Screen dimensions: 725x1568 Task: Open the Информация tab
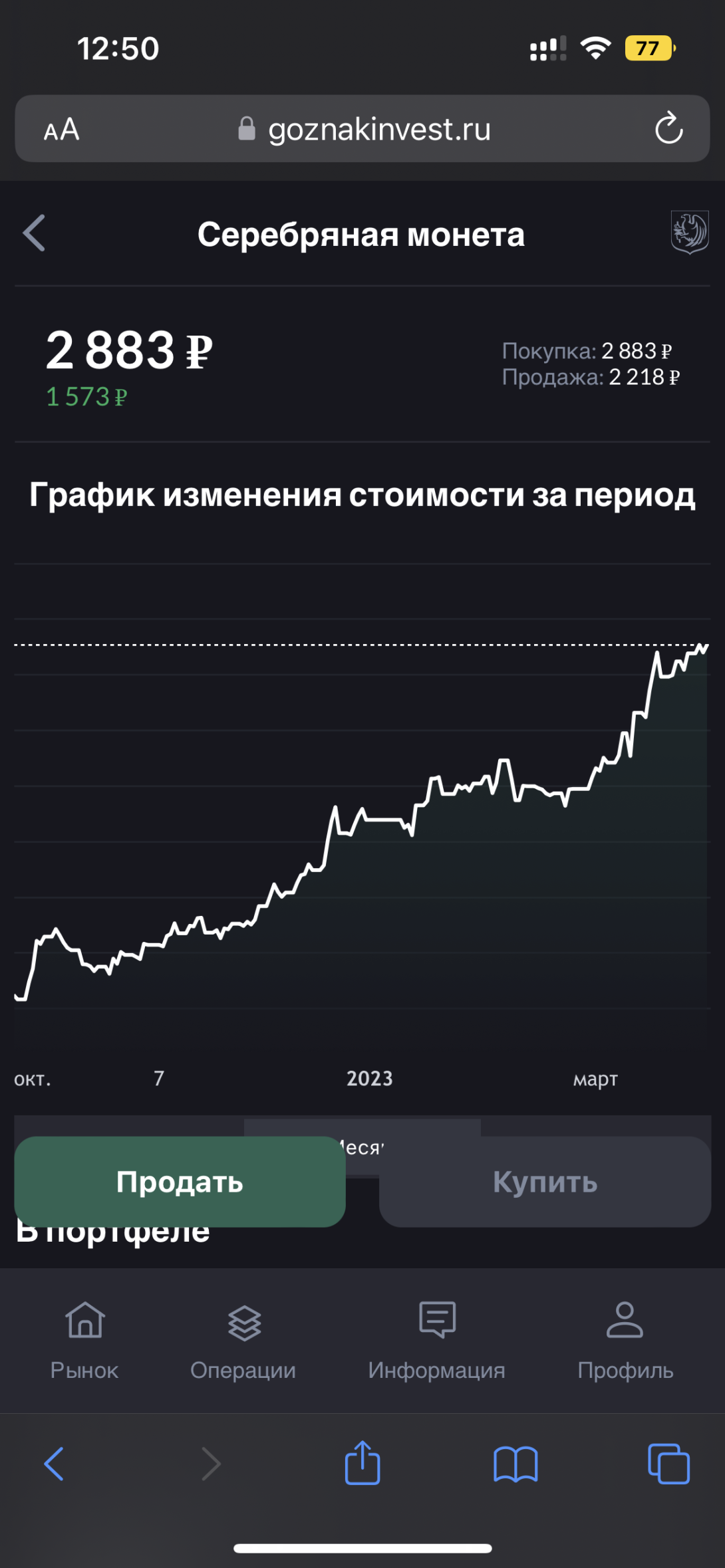(436, 1340)
